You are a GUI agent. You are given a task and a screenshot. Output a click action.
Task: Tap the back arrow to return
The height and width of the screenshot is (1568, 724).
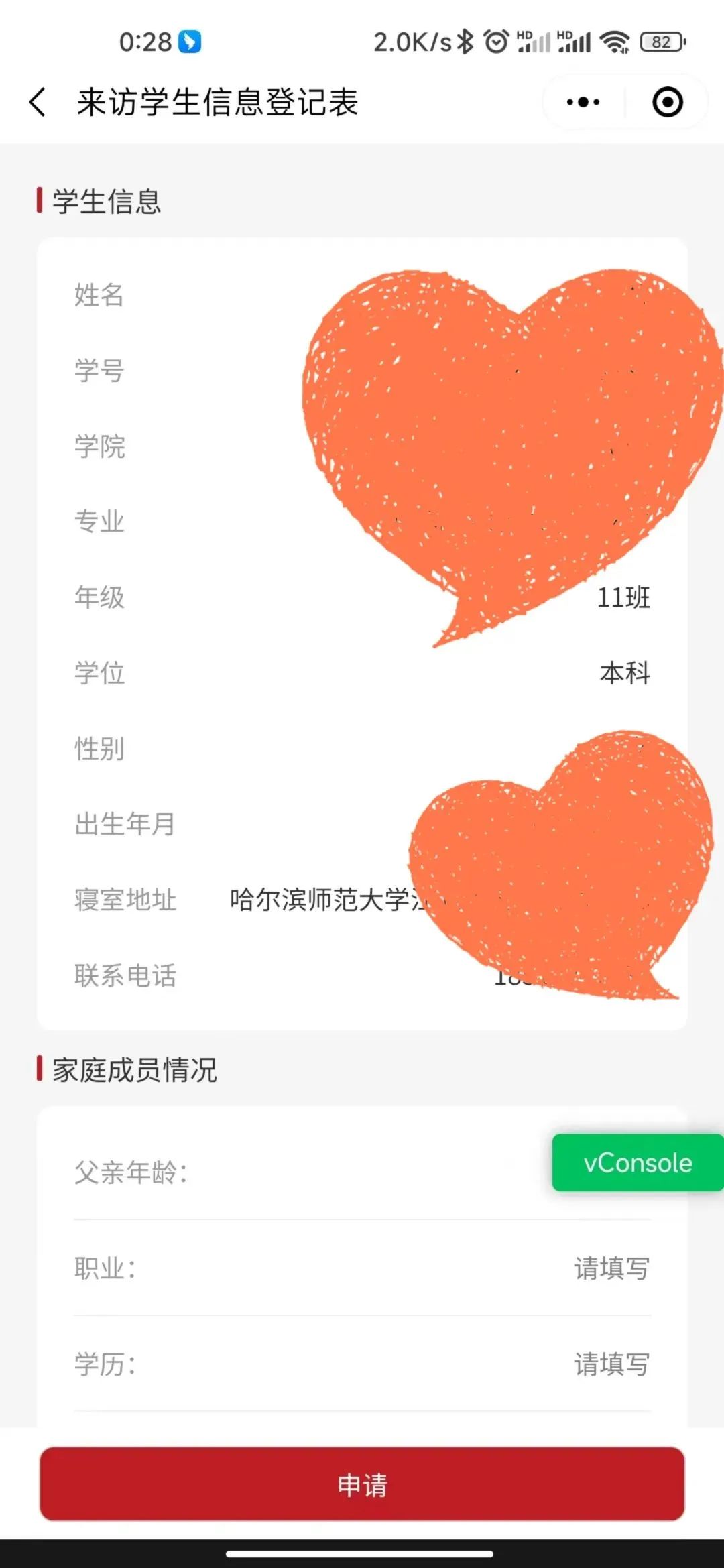(37, 102)
